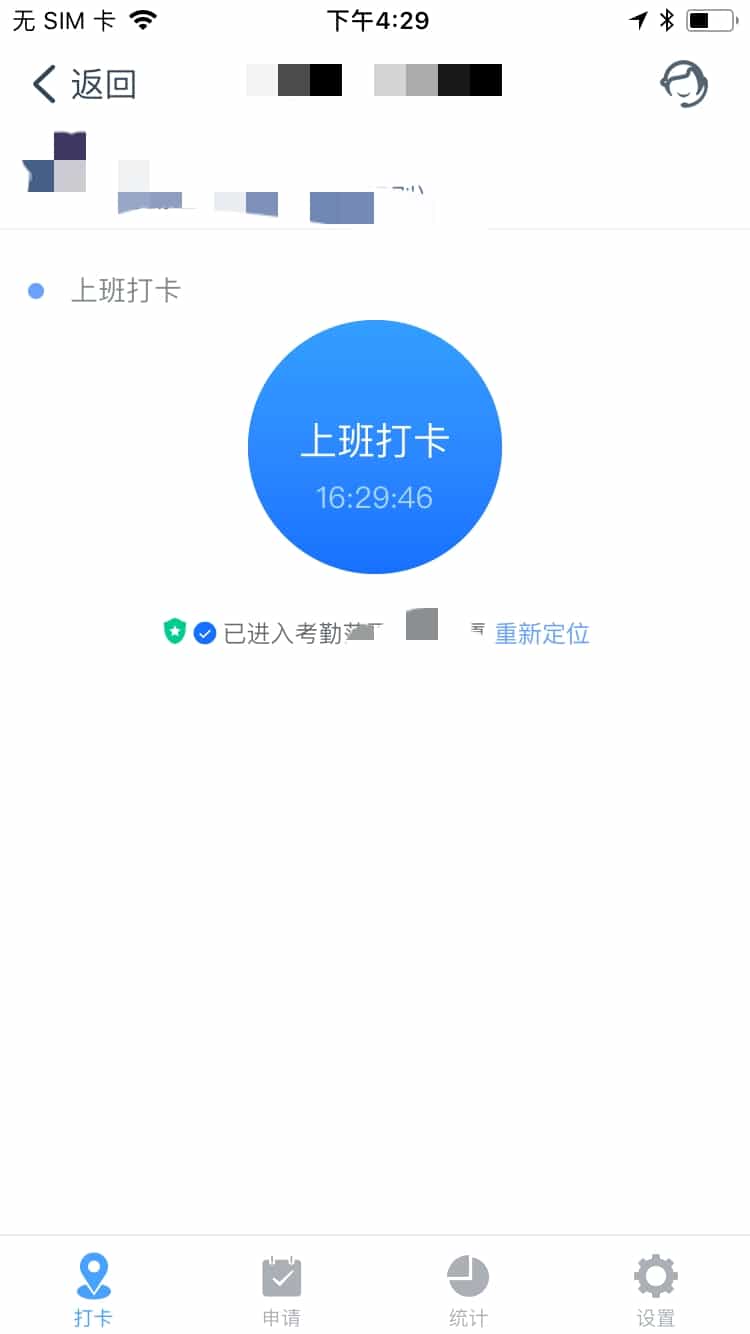Open the 申请 tab

(x=281, y=1290)
